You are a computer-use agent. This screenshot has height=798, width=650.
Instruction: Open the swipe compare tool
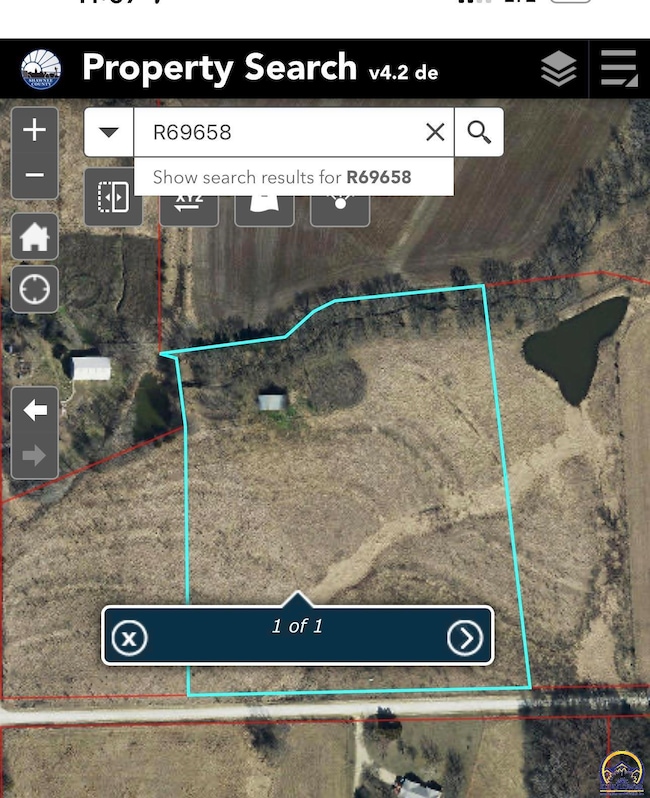coord(113,198)
